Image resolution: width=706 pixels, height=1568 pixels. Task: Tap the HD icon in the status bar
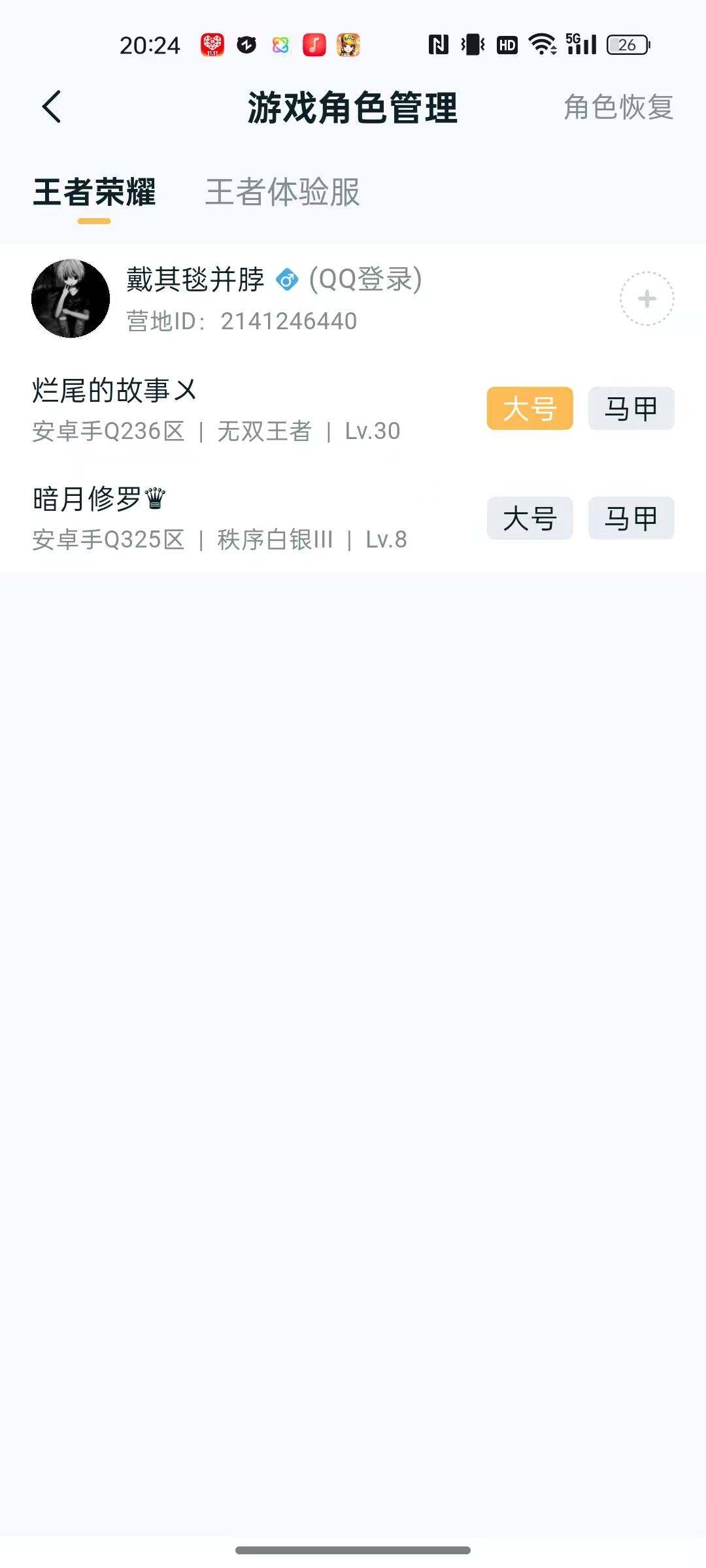click(509, 44)
